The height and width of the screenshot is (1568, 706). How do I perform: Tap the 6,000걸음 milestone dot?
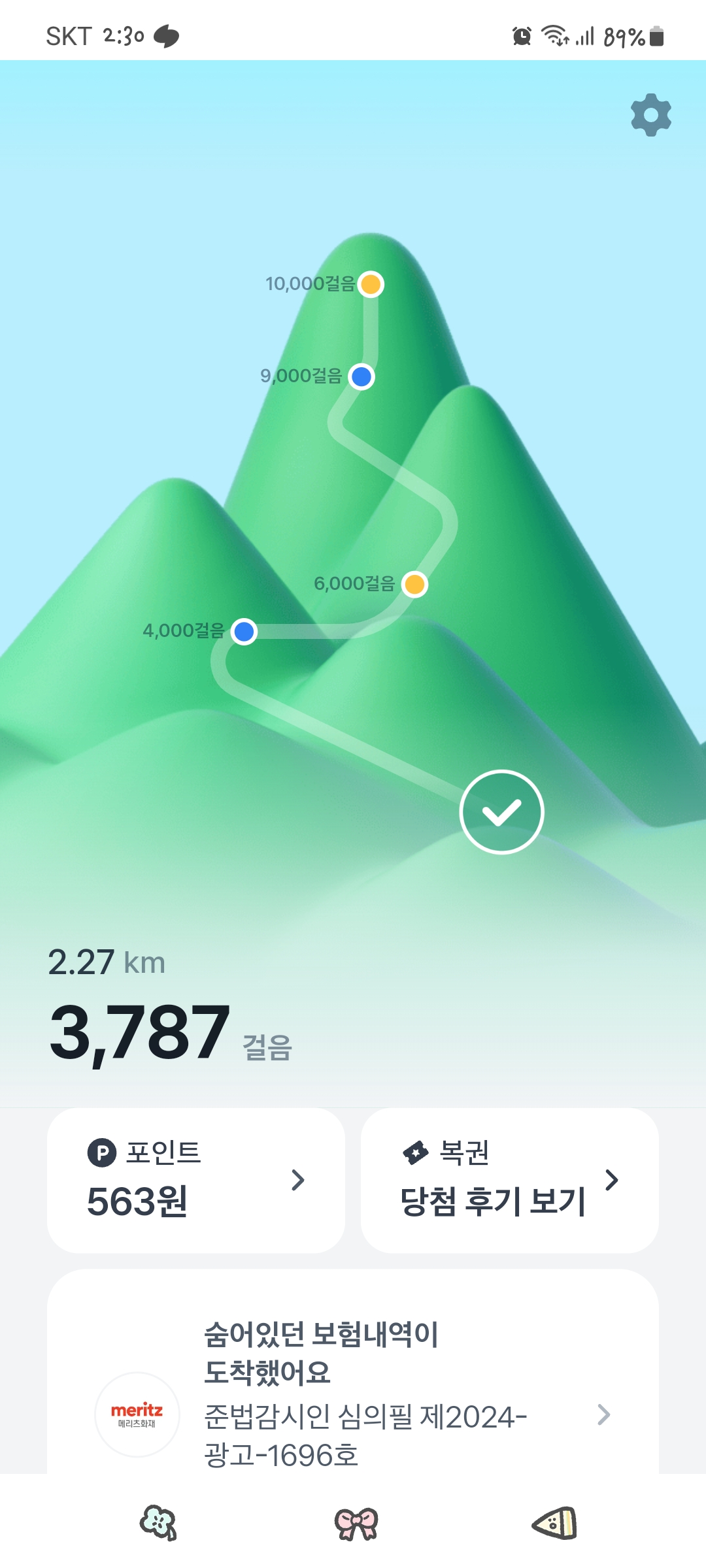[x=414, y=584]
